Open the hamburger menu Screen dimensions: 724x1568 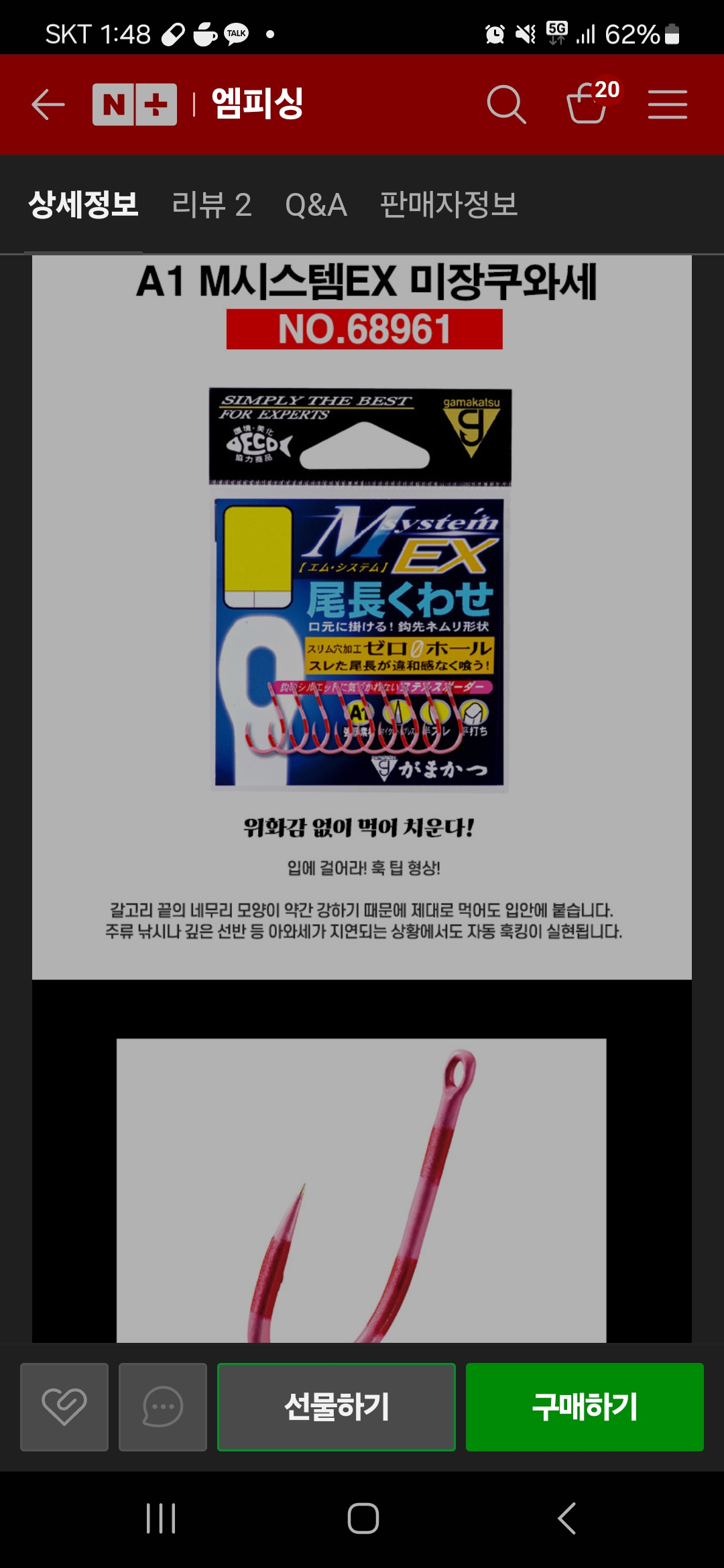[x=667, y=105]
